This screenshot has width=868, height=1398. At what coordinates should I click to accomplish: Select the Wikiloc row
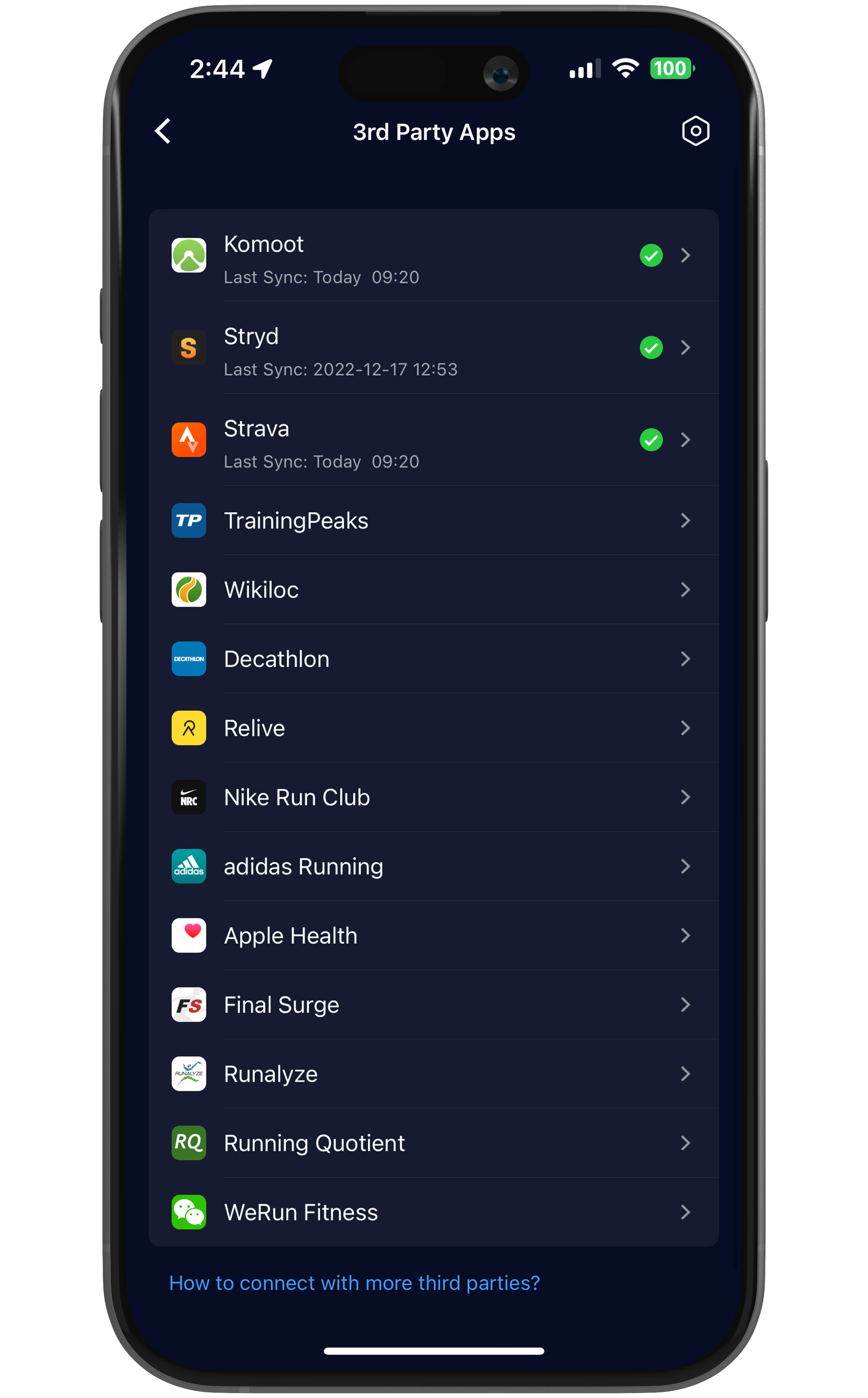click(x=433, y=590)
